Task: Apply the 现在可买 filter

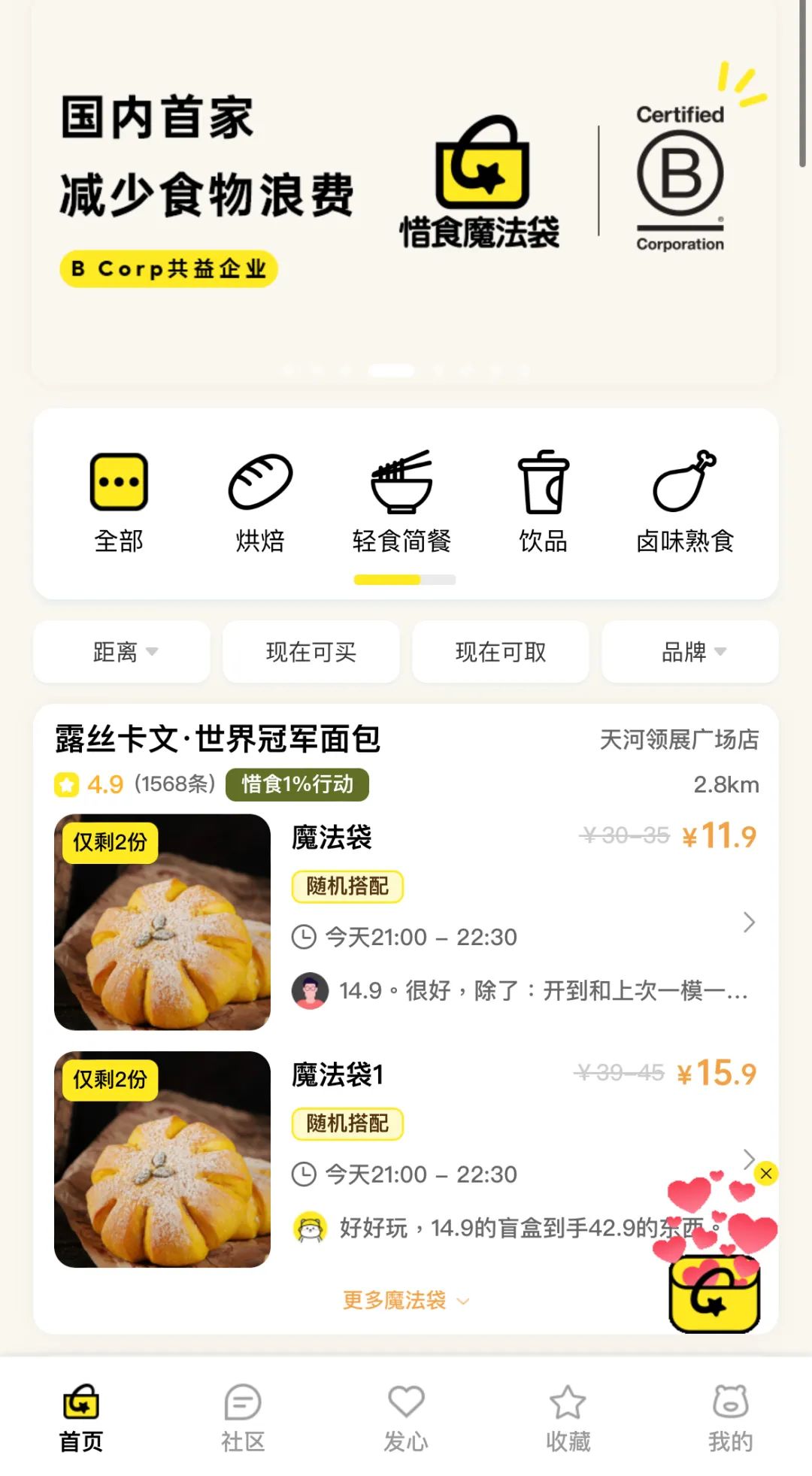Action: (311, 652)
